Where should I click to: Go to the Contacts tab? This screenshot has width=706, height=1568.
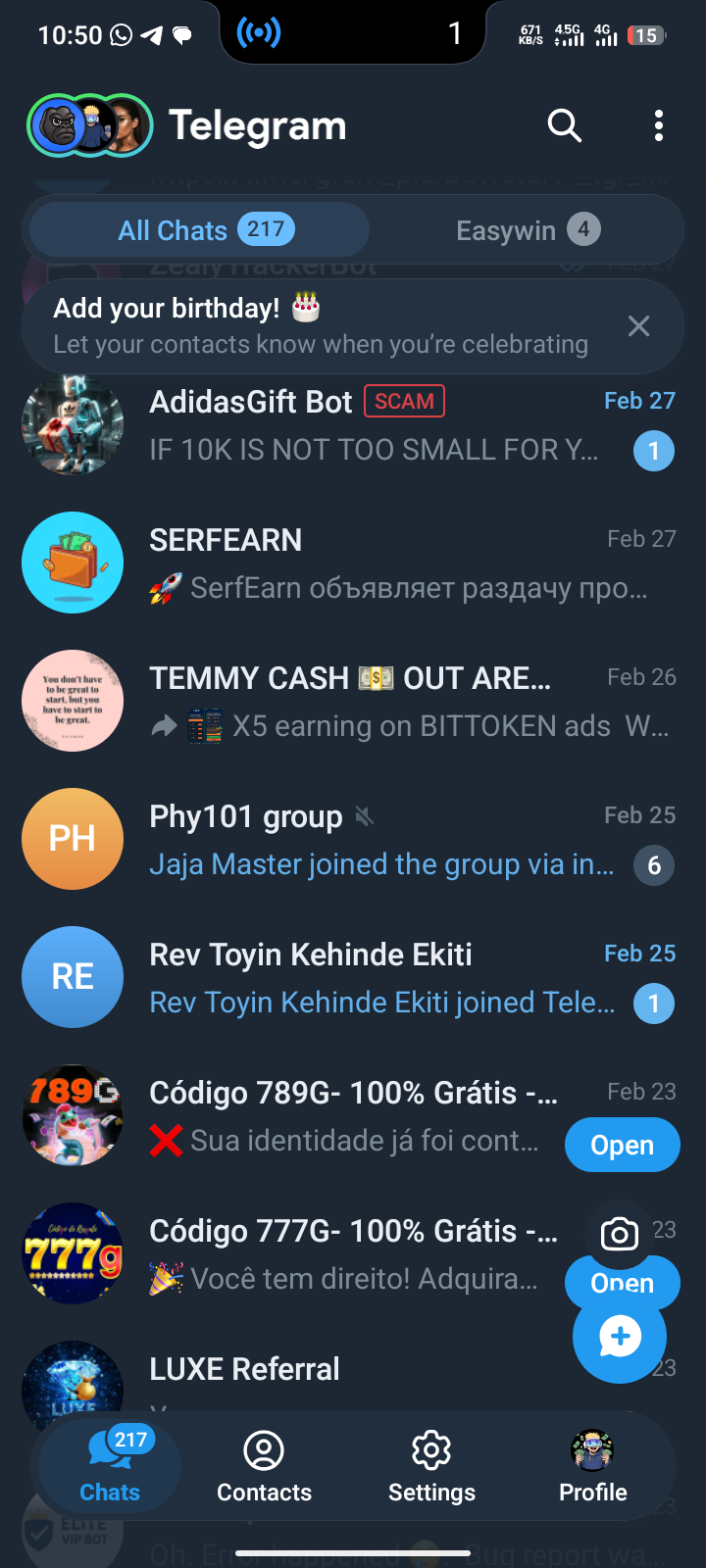point(264,1467)
